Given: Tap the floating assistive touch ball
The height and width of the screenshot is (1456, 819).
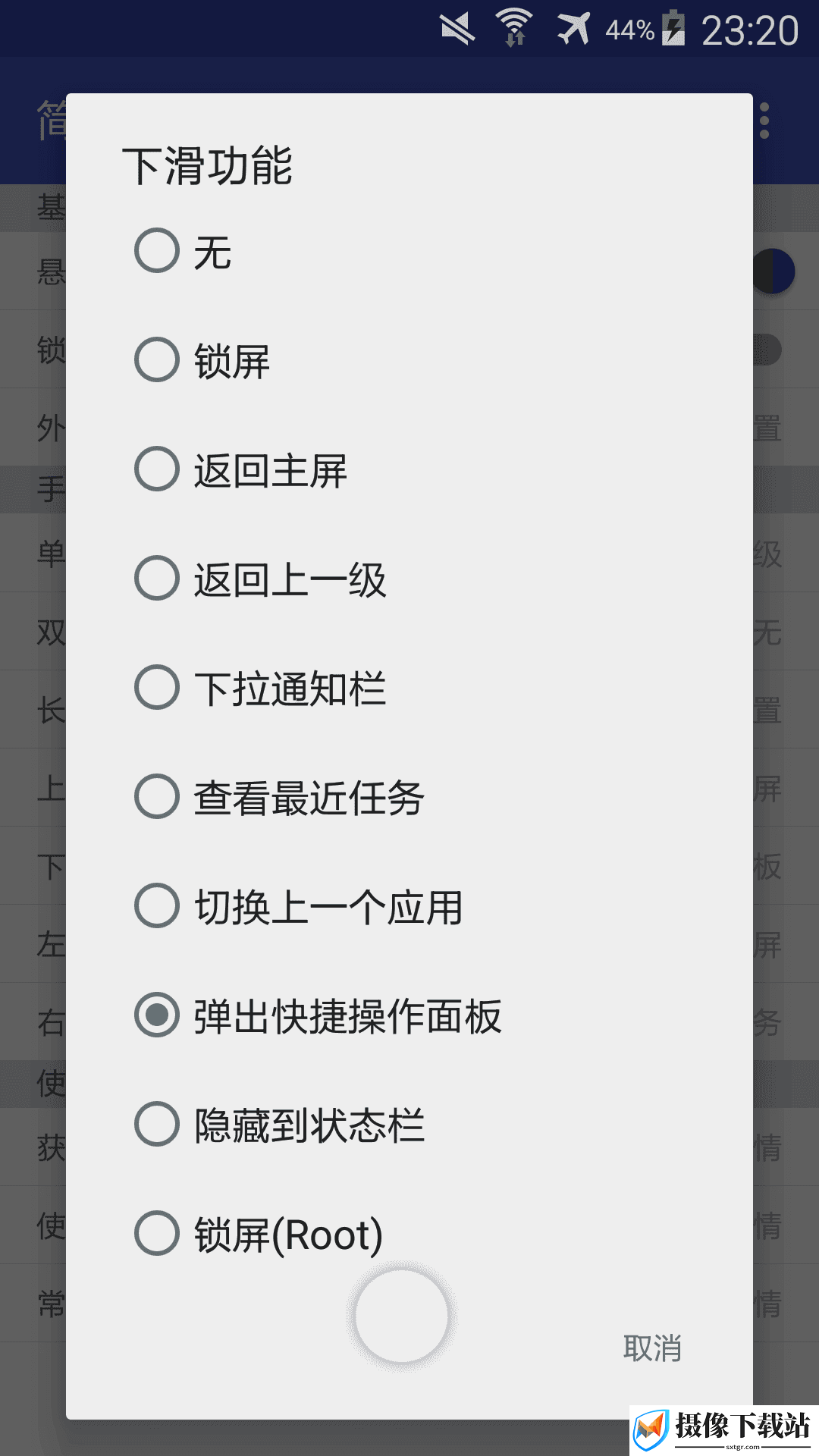Looking at the screenshot, I should coord(402,1316).
